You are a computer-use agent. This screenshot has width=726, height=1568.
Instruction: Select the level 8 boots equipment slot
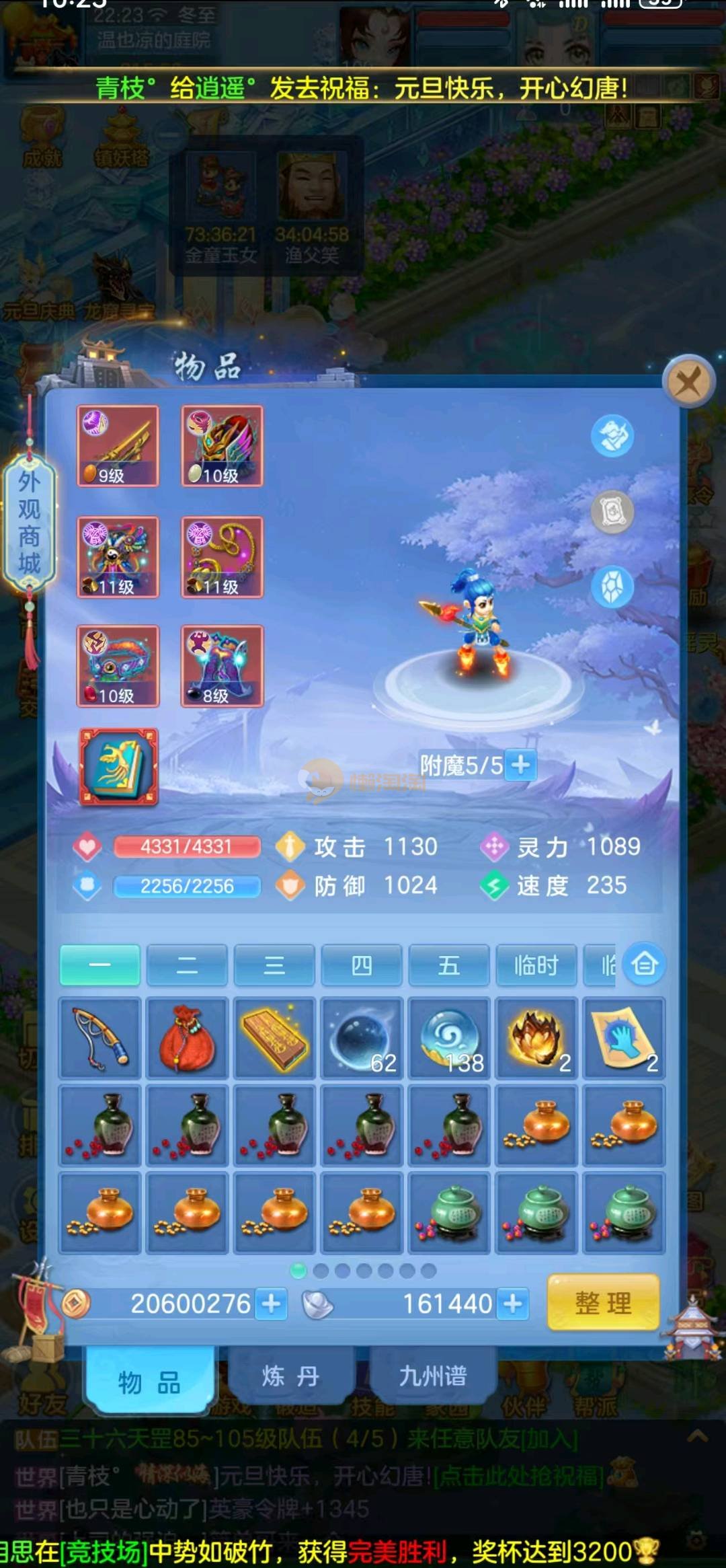(x=222, y=666)
